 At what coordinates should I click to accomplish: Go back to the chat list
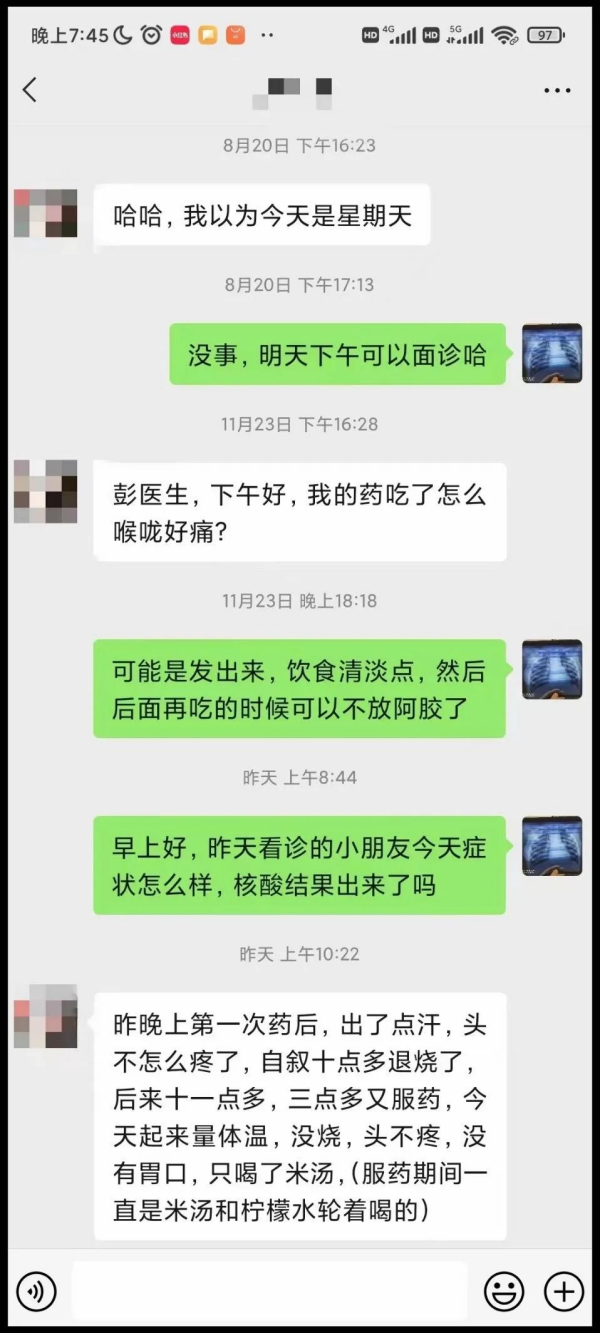(x=29, y=90)
